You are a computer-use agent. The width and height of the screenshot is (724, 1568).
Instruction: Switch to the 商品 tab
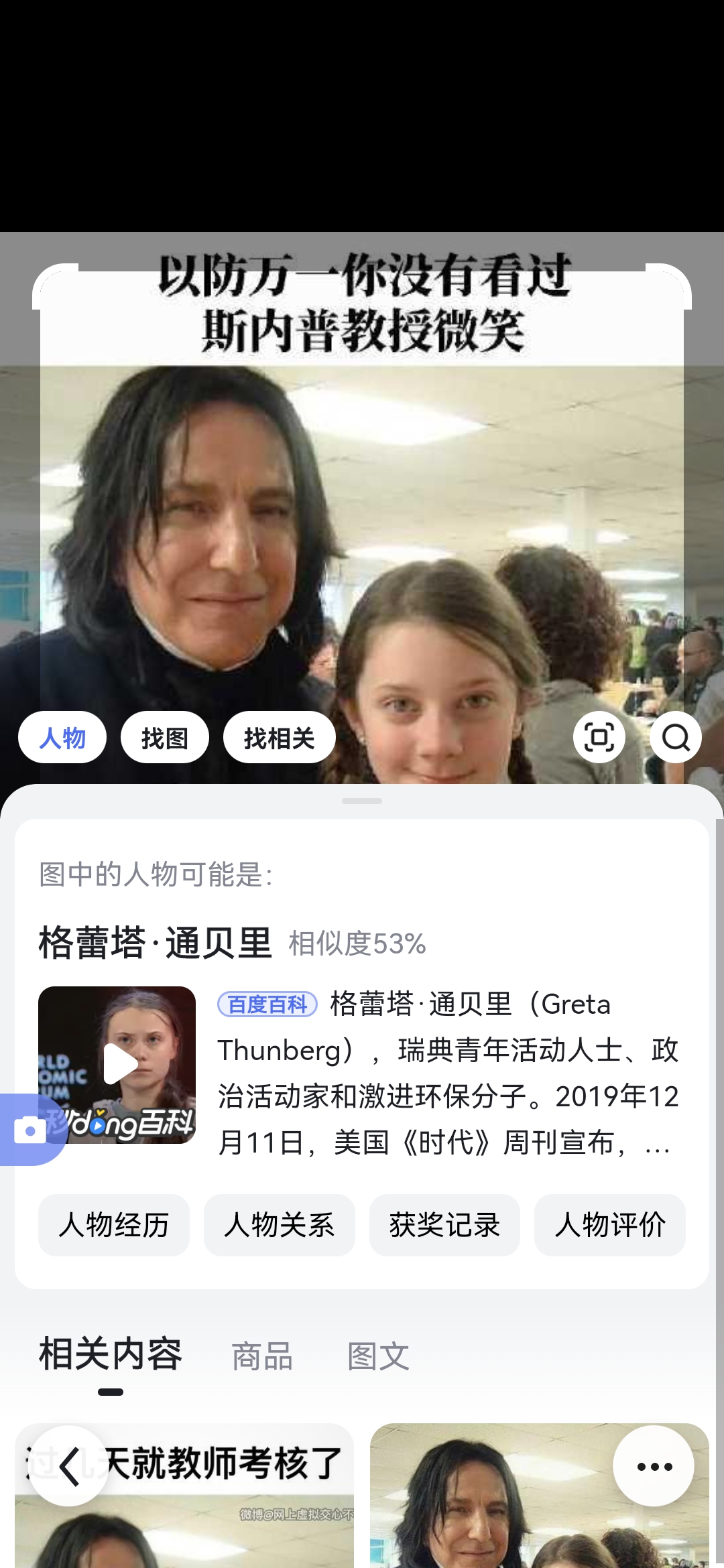click(x=262, y=1357)
